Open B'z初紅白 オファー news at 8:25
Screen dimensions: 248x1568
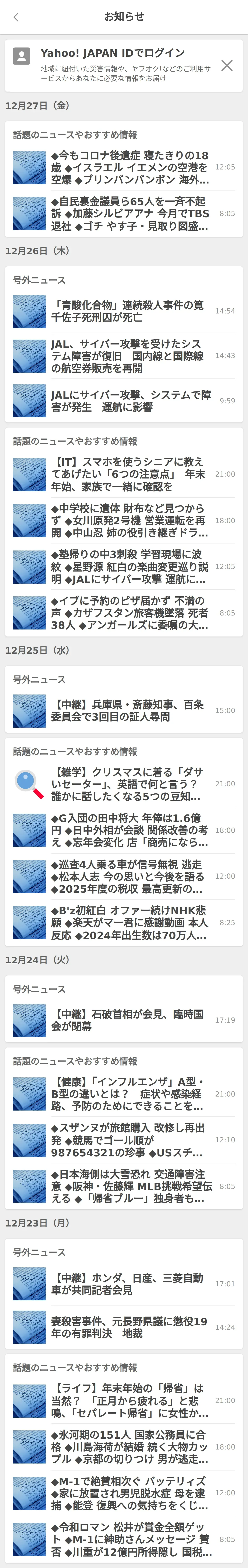point(130,923)
